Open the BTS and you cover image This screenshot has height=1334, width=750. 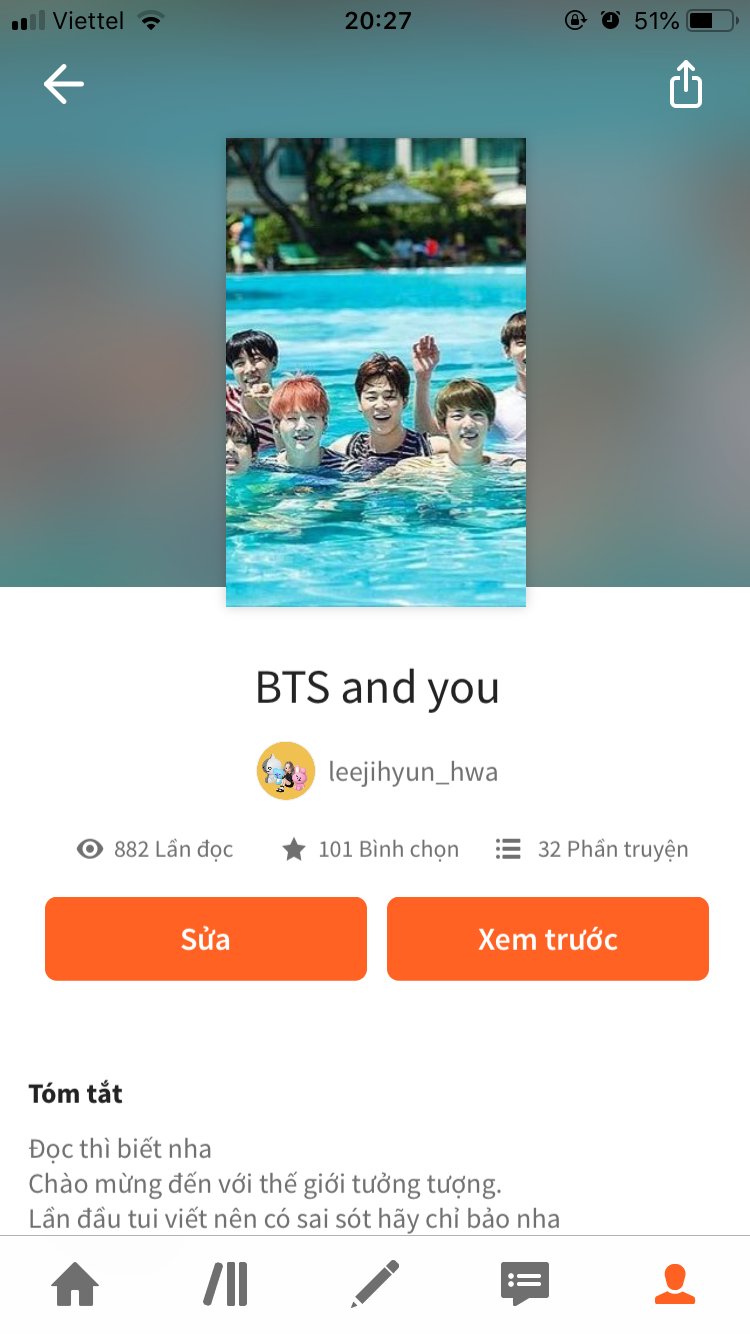point(376,372)
